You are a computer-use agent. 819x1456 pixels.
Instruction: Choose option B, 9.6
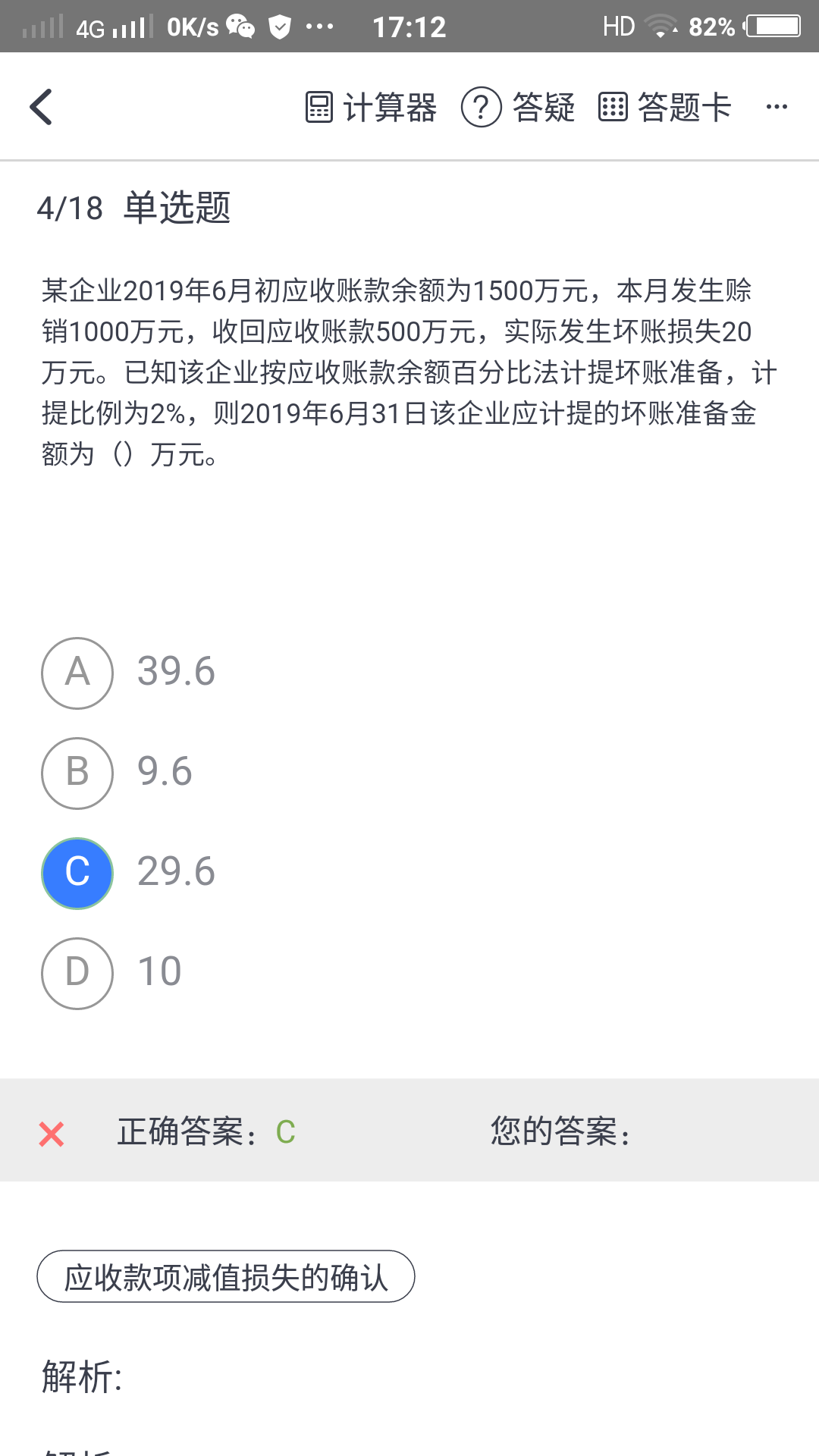click(x=77, y=773)
